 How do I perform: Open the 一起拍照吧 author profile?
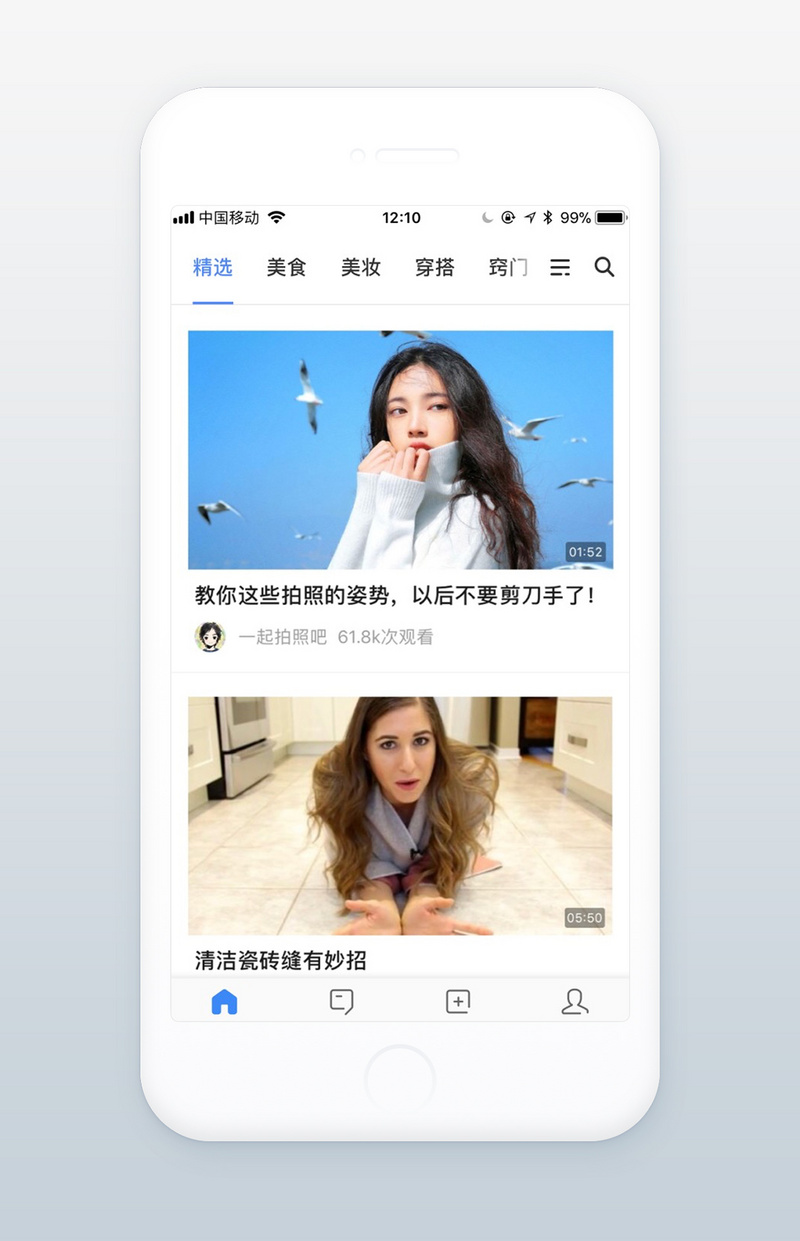(210, 637)
